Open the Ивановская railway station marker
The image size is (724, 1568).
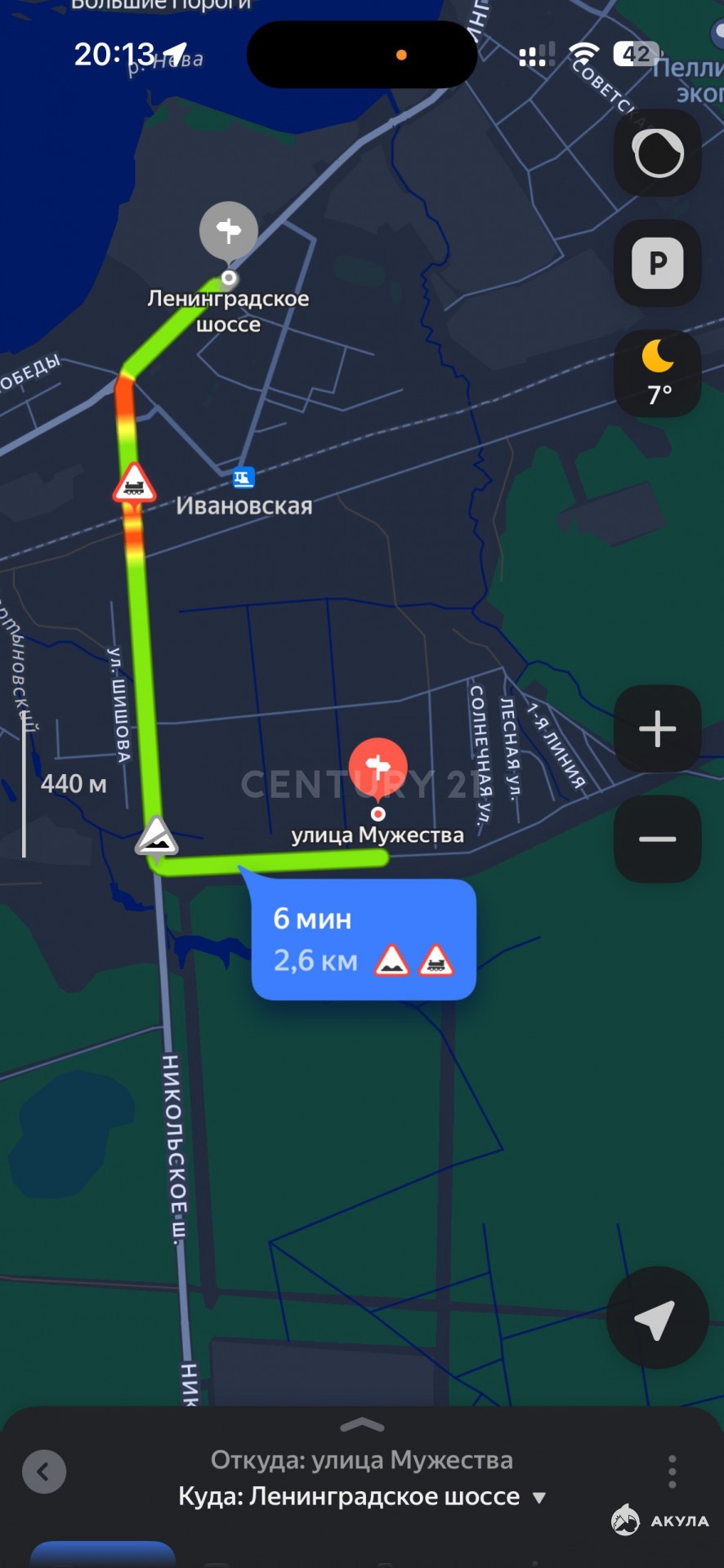coord(244,478)
